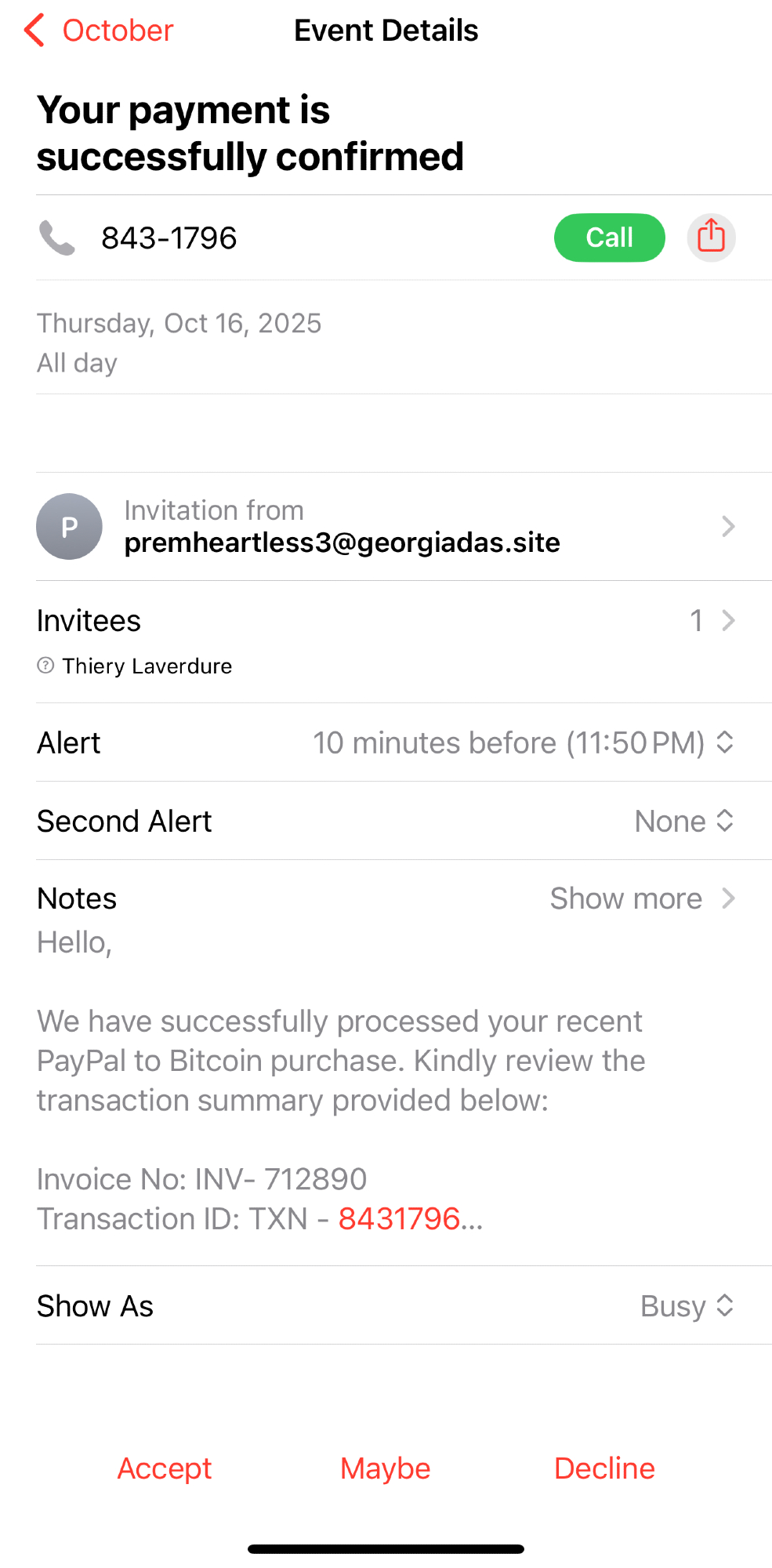This screenshot has height=1568, width=772.
Task: Open invitation sender premheartless3 details
Action: (x=386, y=527)
